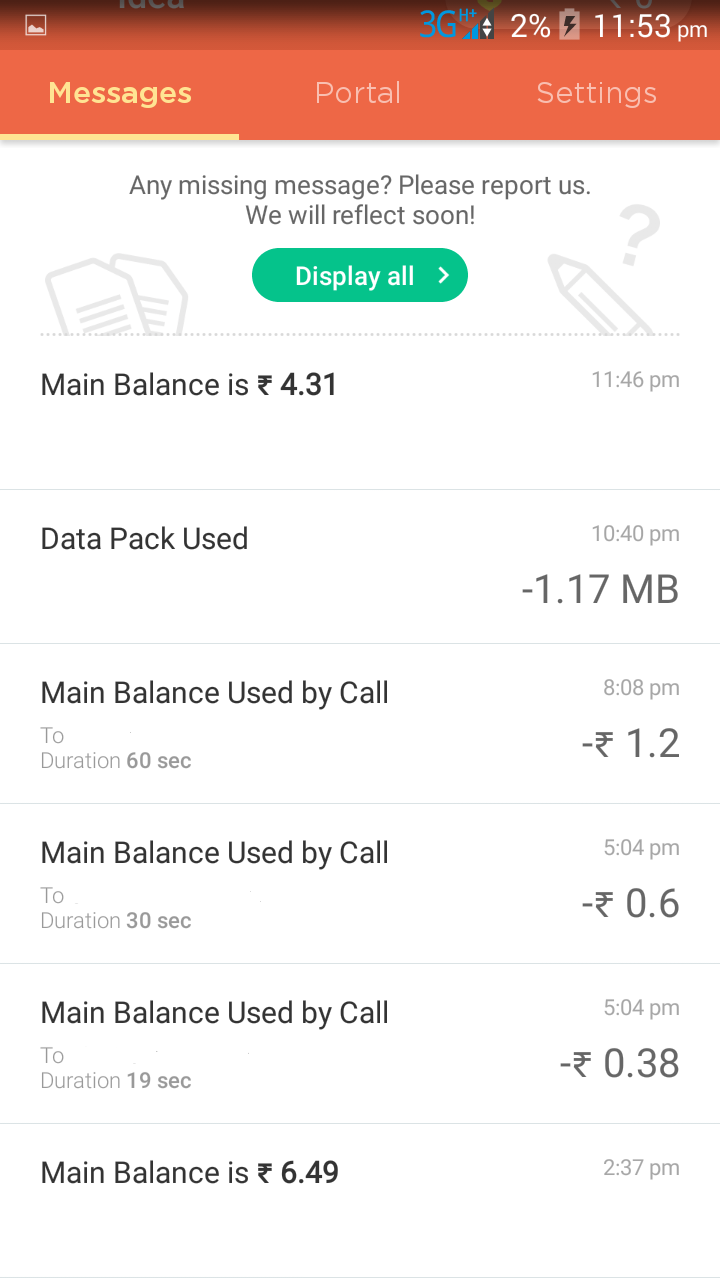Open the Settings tab
The image size is (720, 1280).
(x=597, y=94)
